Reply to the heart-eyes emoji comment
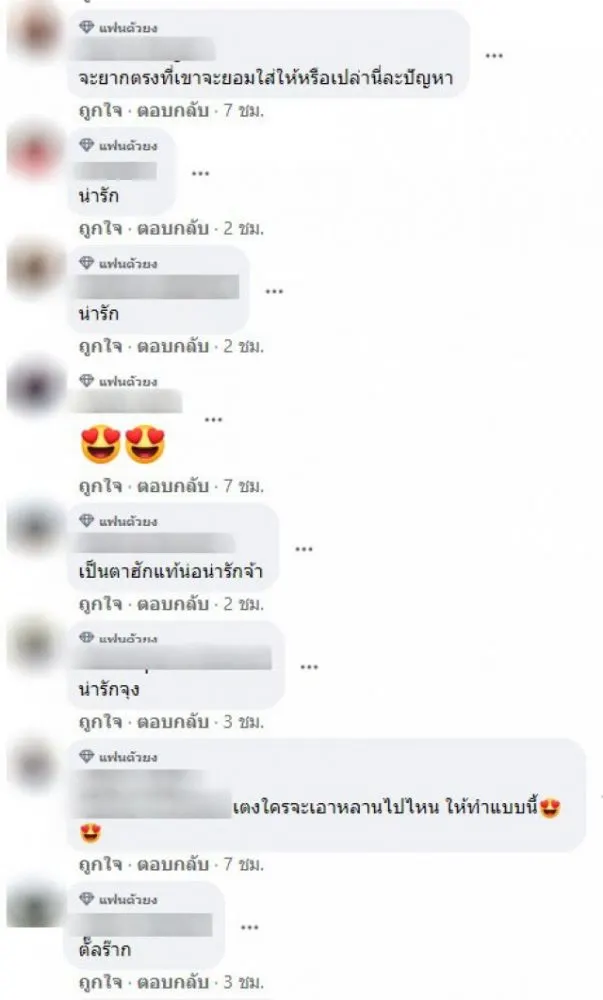 click(169, 486)
